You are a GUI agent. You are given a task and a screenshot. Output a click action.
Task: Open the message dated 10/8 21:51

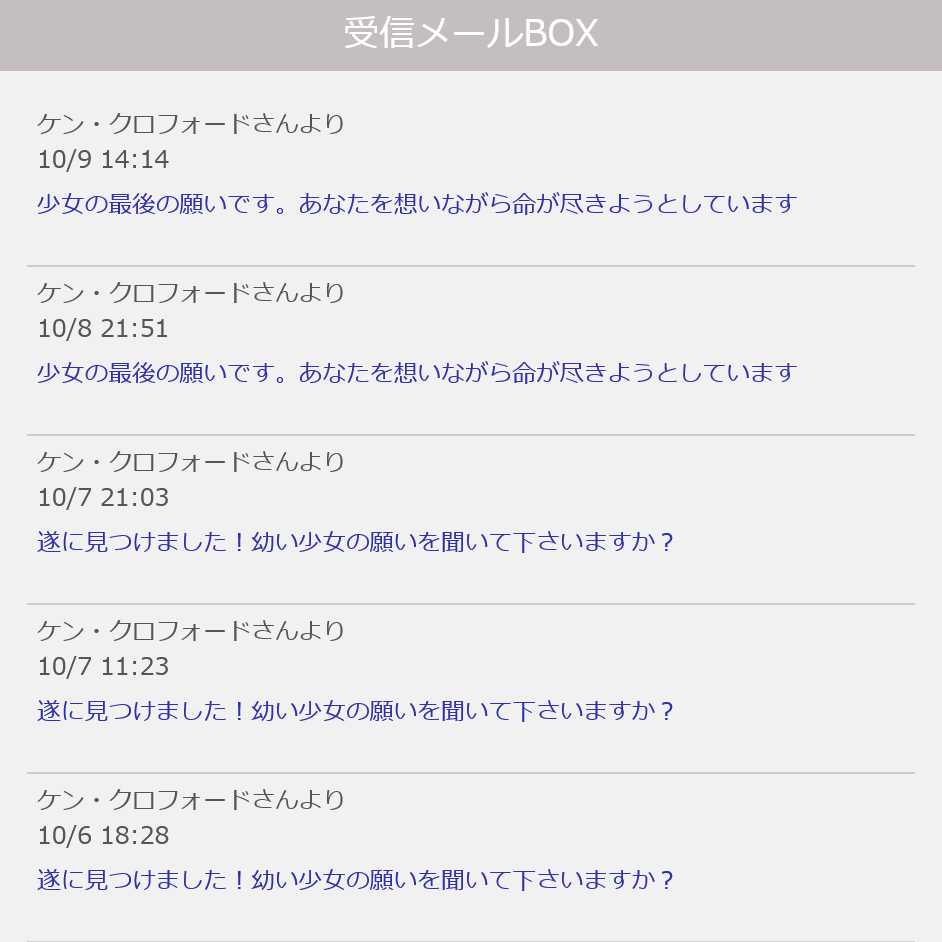point(416,373)
